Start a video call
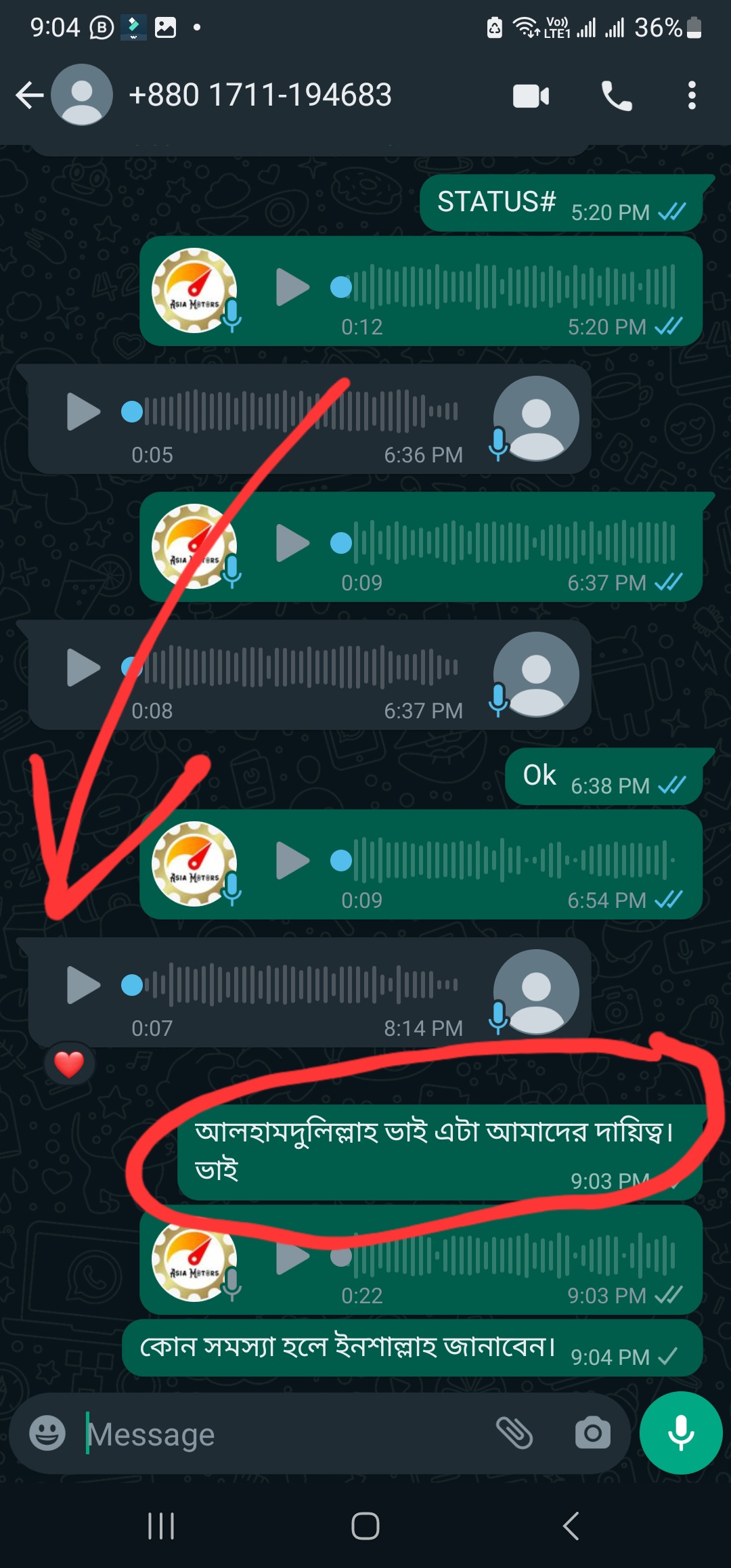This screenshot has height=1568, width=731. click(531, 96)
